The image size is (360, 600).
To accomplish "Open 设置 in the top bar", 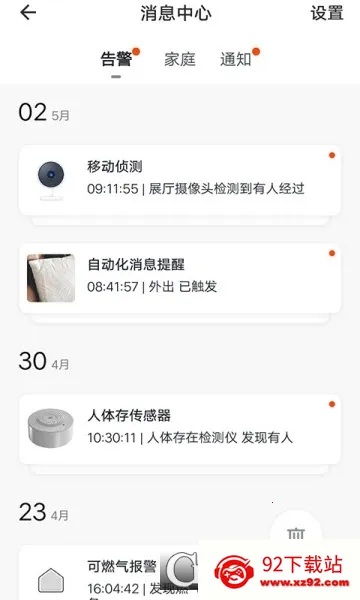I will pyautogui.click(x=327, y=13).
